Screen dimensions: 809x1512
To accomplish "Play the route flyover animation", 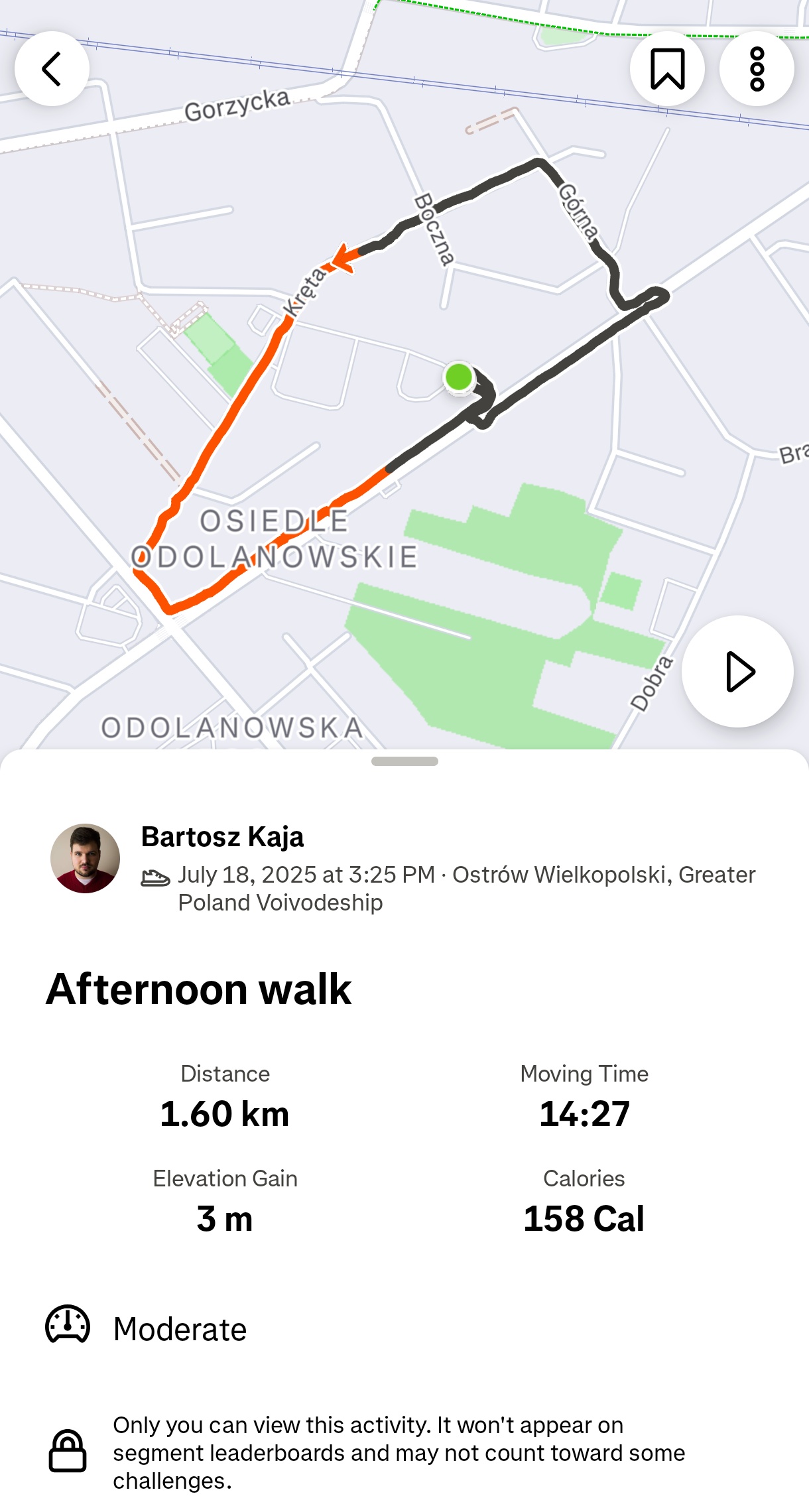I will [x=737, y=671].
